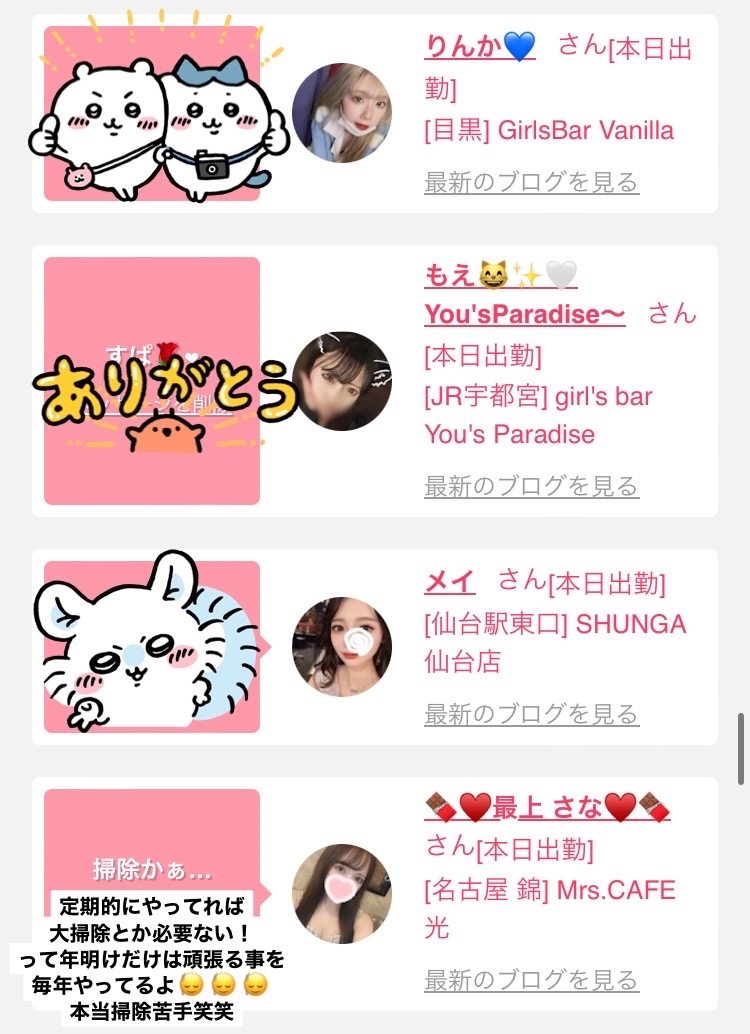Image resolution: width=750 pixels, height=1034 pixels.
Task: View latest blog under You's Paradise entry
Action: coord(532,485)
